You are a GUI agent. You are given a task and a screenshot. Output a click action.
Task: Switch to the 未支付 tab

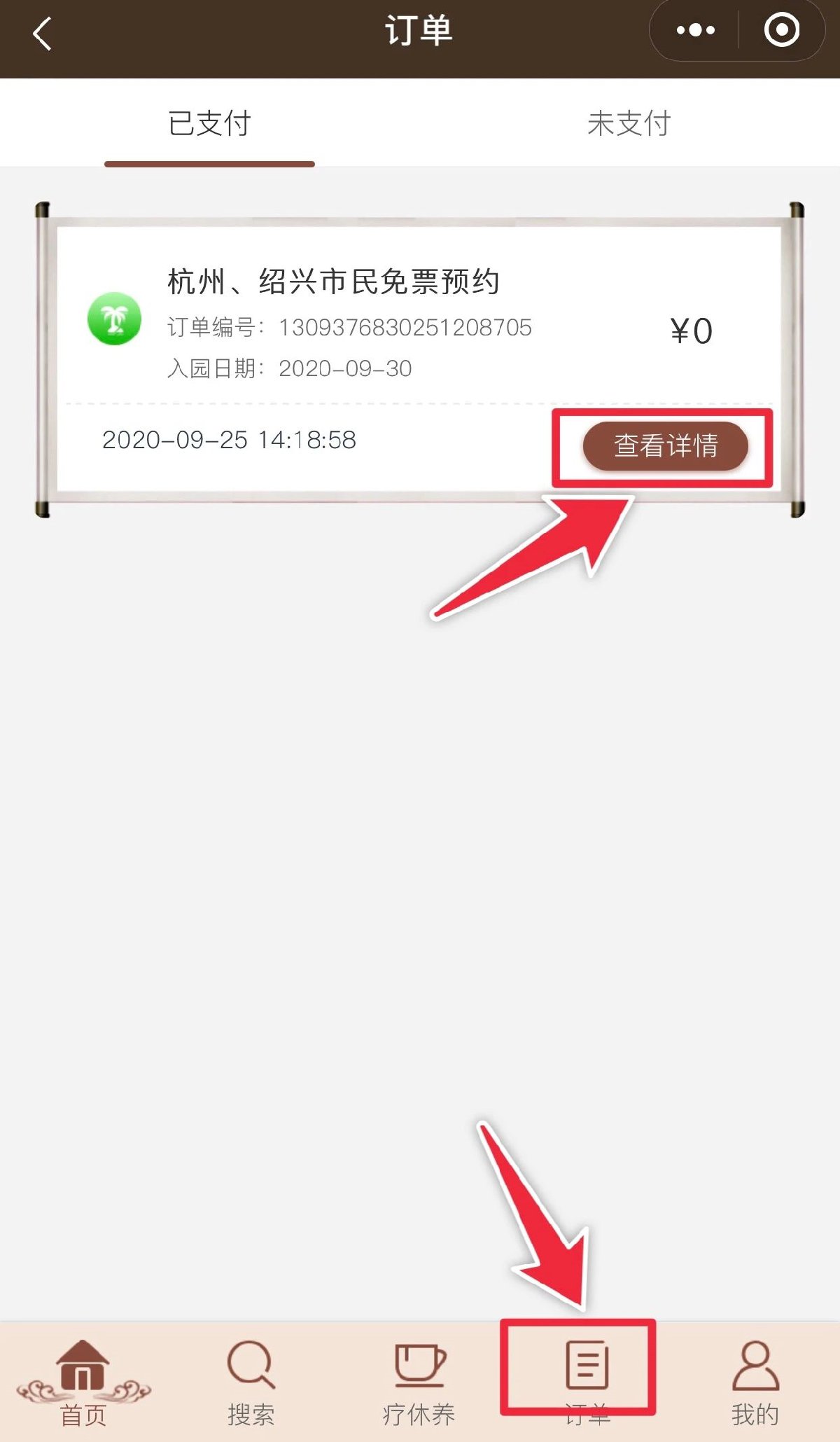click(x=629, y=123)
